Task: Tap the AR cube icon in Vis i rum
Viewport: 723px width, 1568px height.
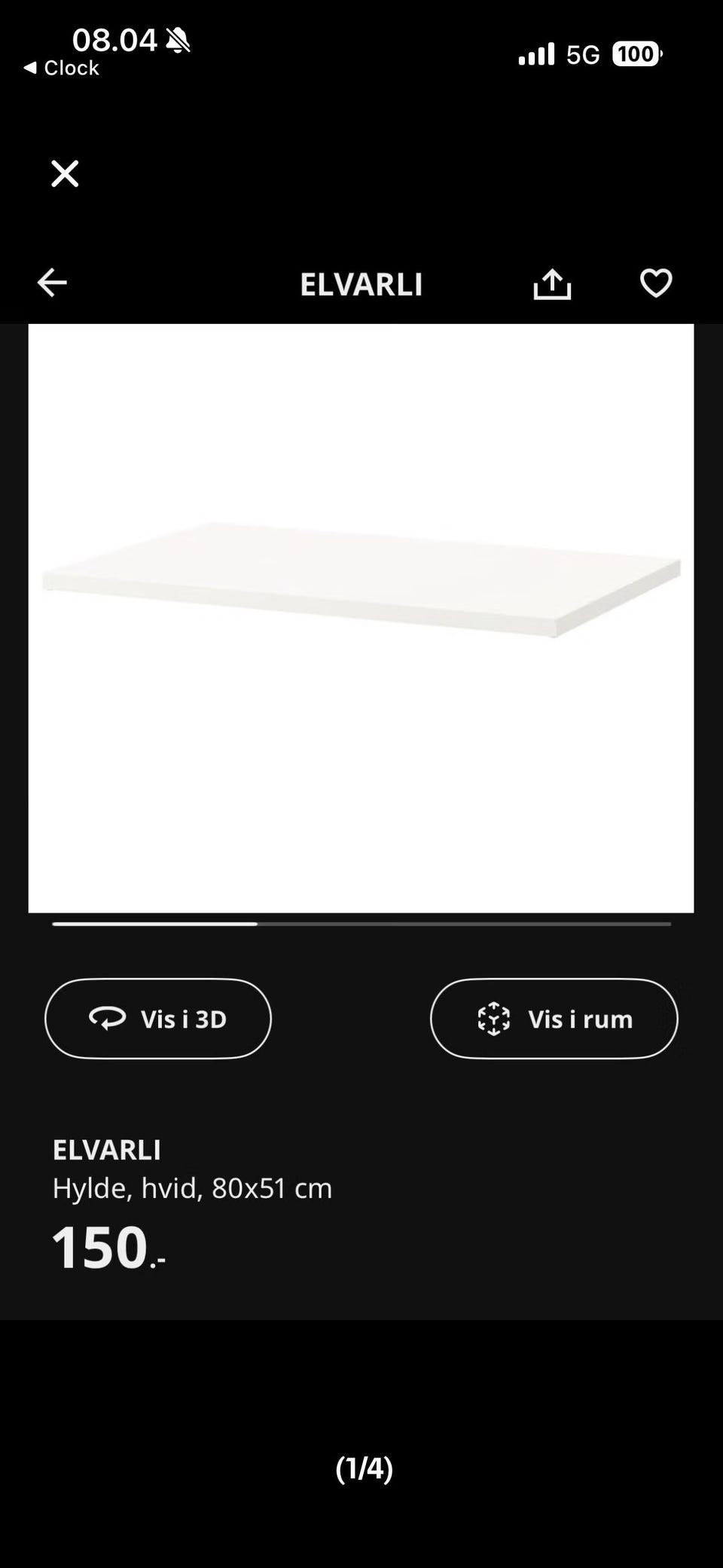Action: click(x=494, y=1019)
